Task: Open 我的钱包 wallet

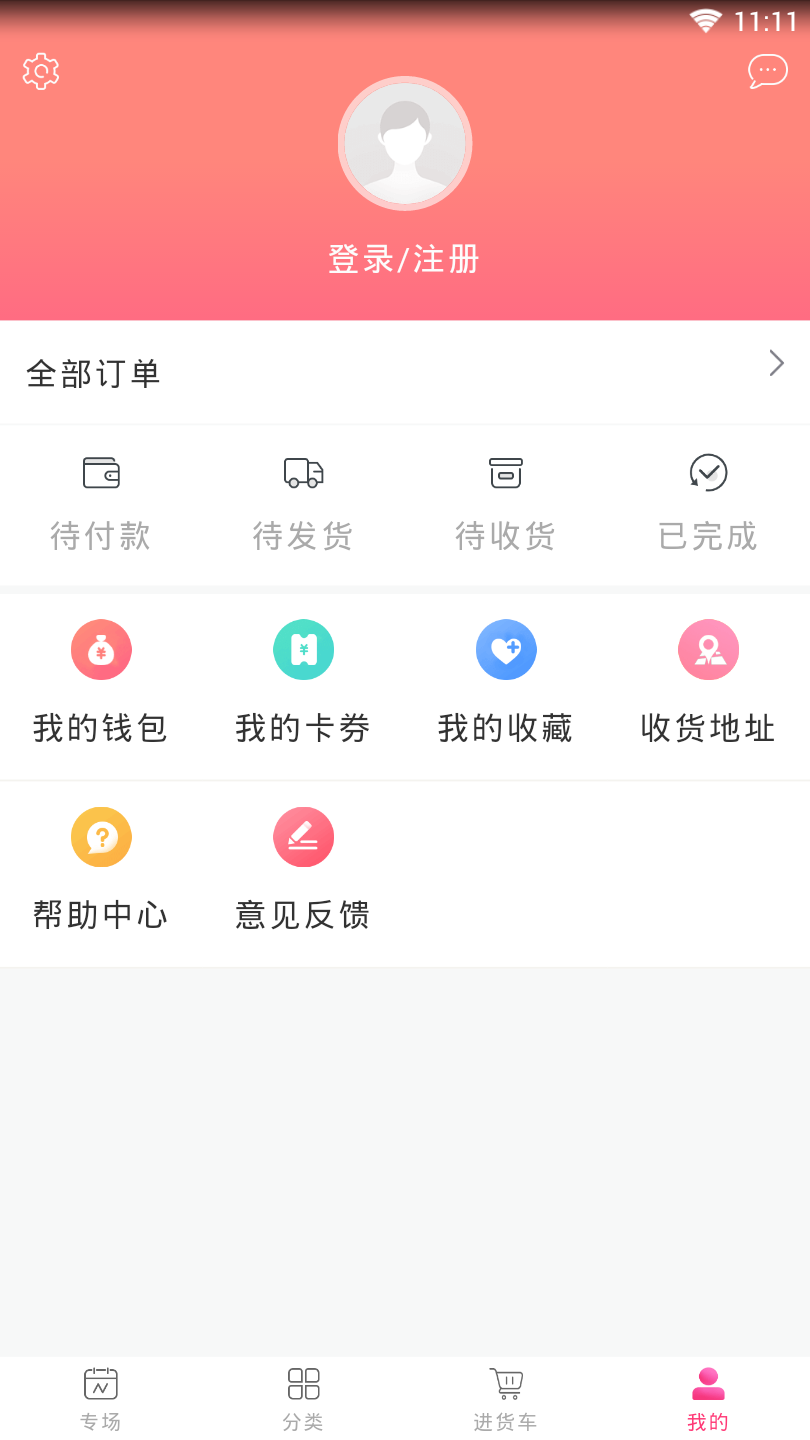Action: pyautogui.click(x=101, y=685)
